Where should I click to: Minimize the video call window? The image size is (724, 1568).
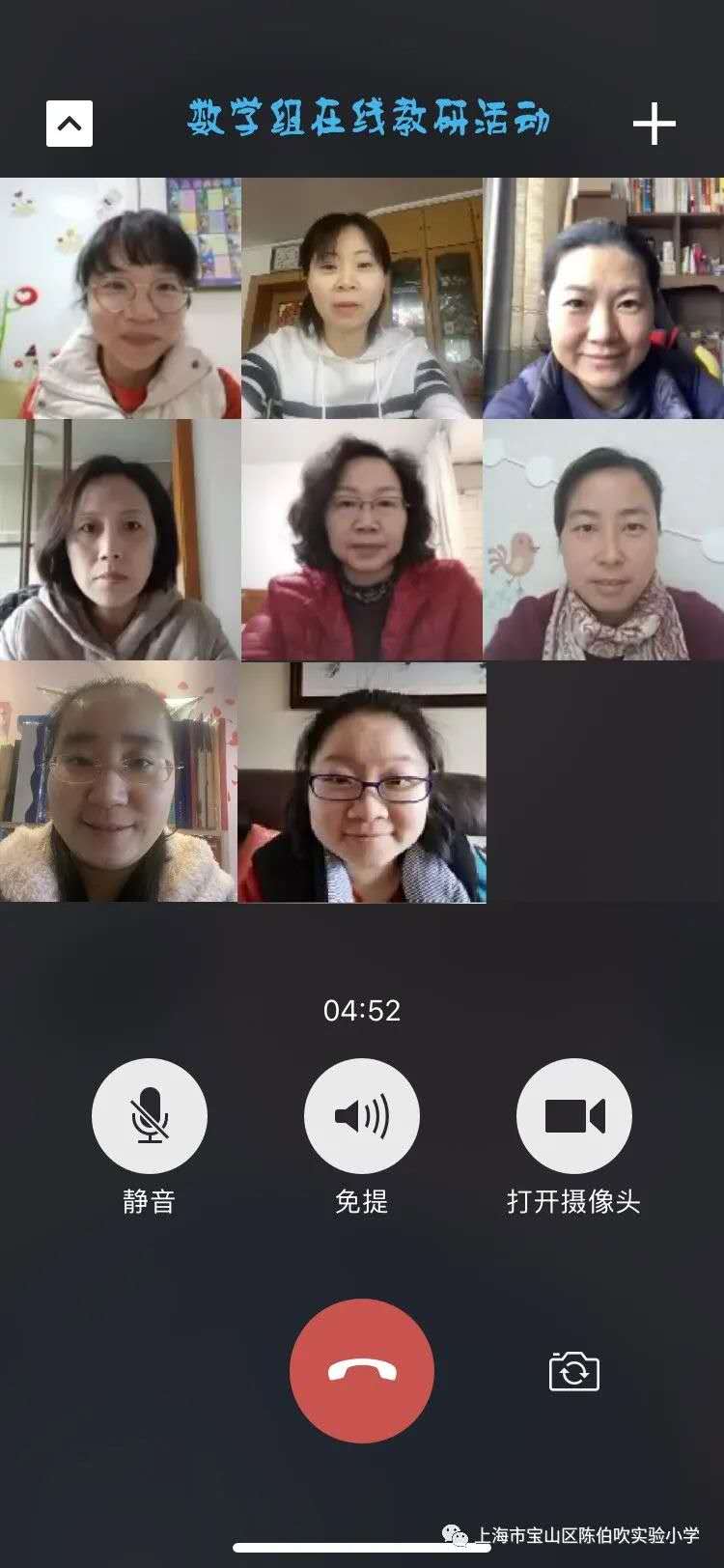coord(70,124)
